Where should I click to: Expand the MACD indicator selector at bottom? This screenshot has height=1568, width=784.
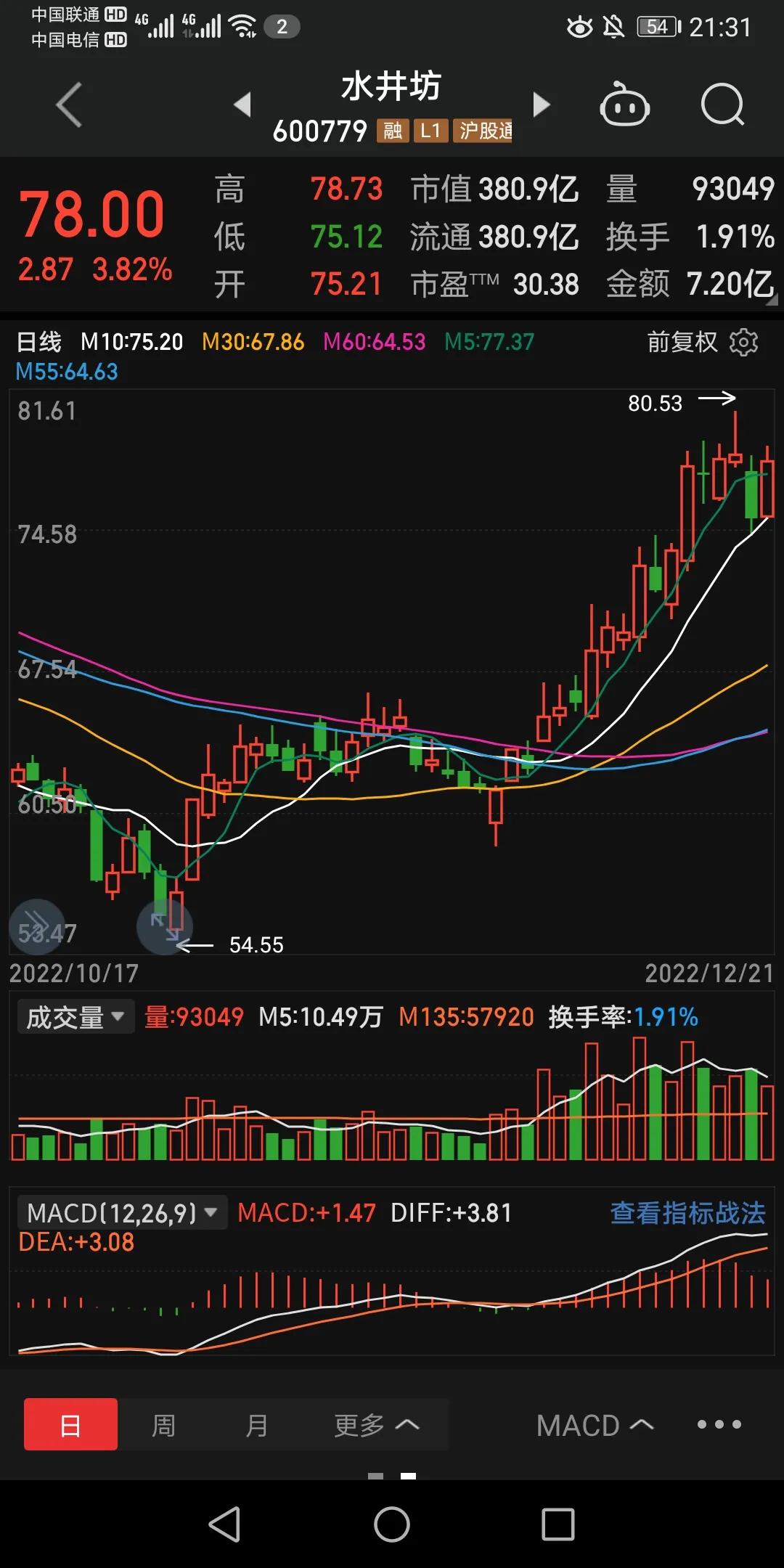[x=595, y=1426]
